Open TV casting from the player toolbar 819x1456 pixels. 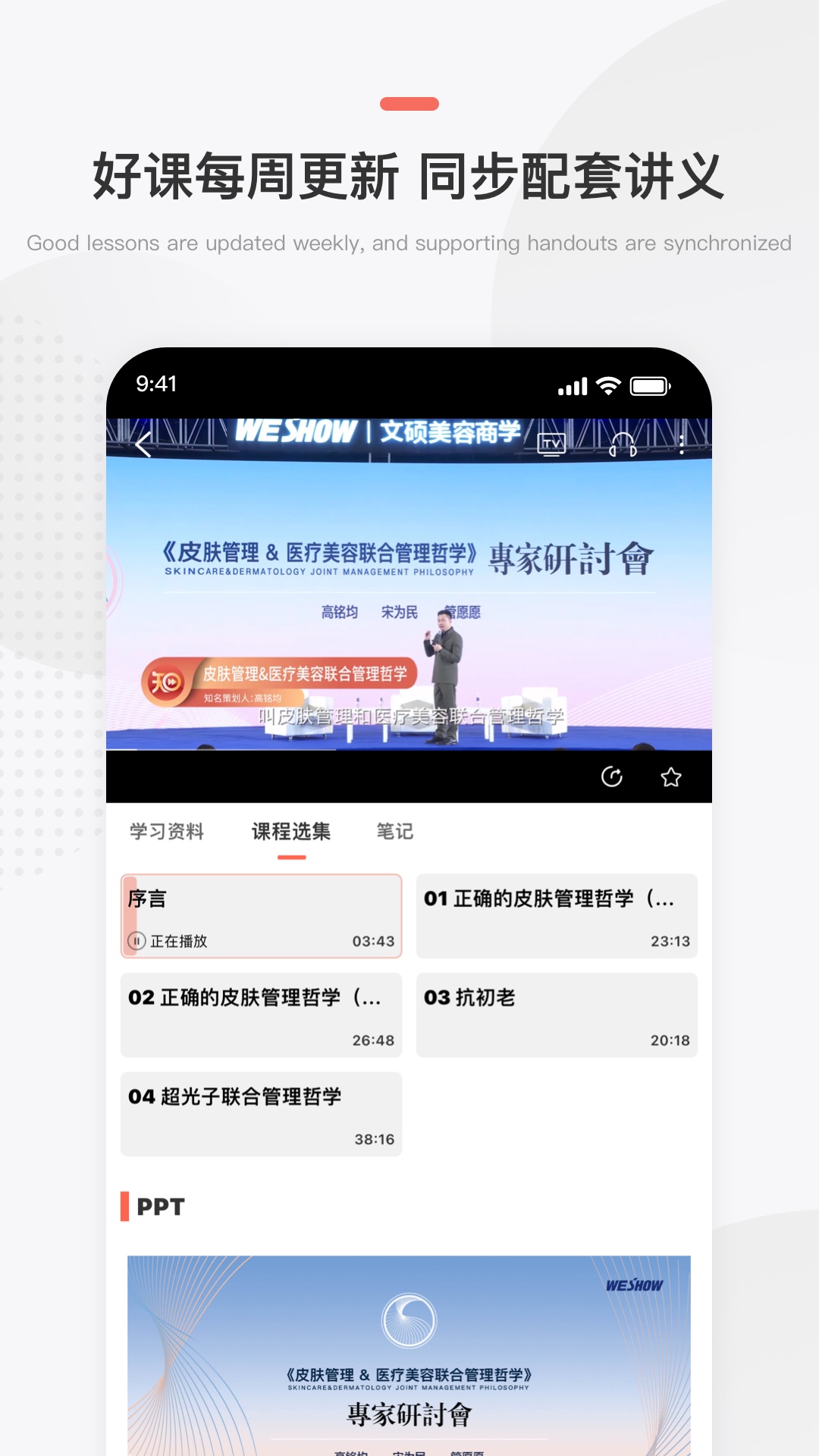pyautogui.click(x=550, y=444)
